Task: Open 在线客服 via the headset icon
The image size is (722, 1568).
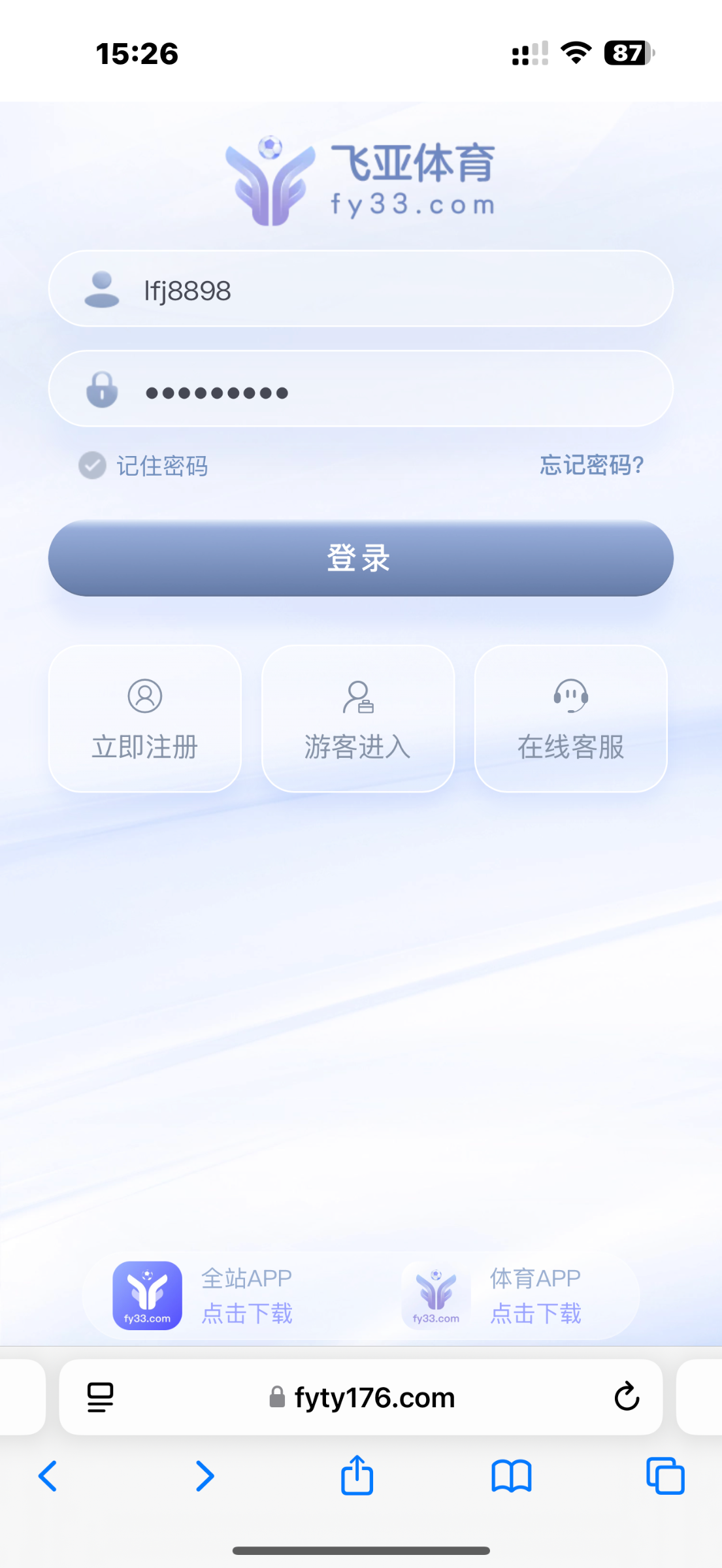Action: pyautogui.click(x=570, y=696)
